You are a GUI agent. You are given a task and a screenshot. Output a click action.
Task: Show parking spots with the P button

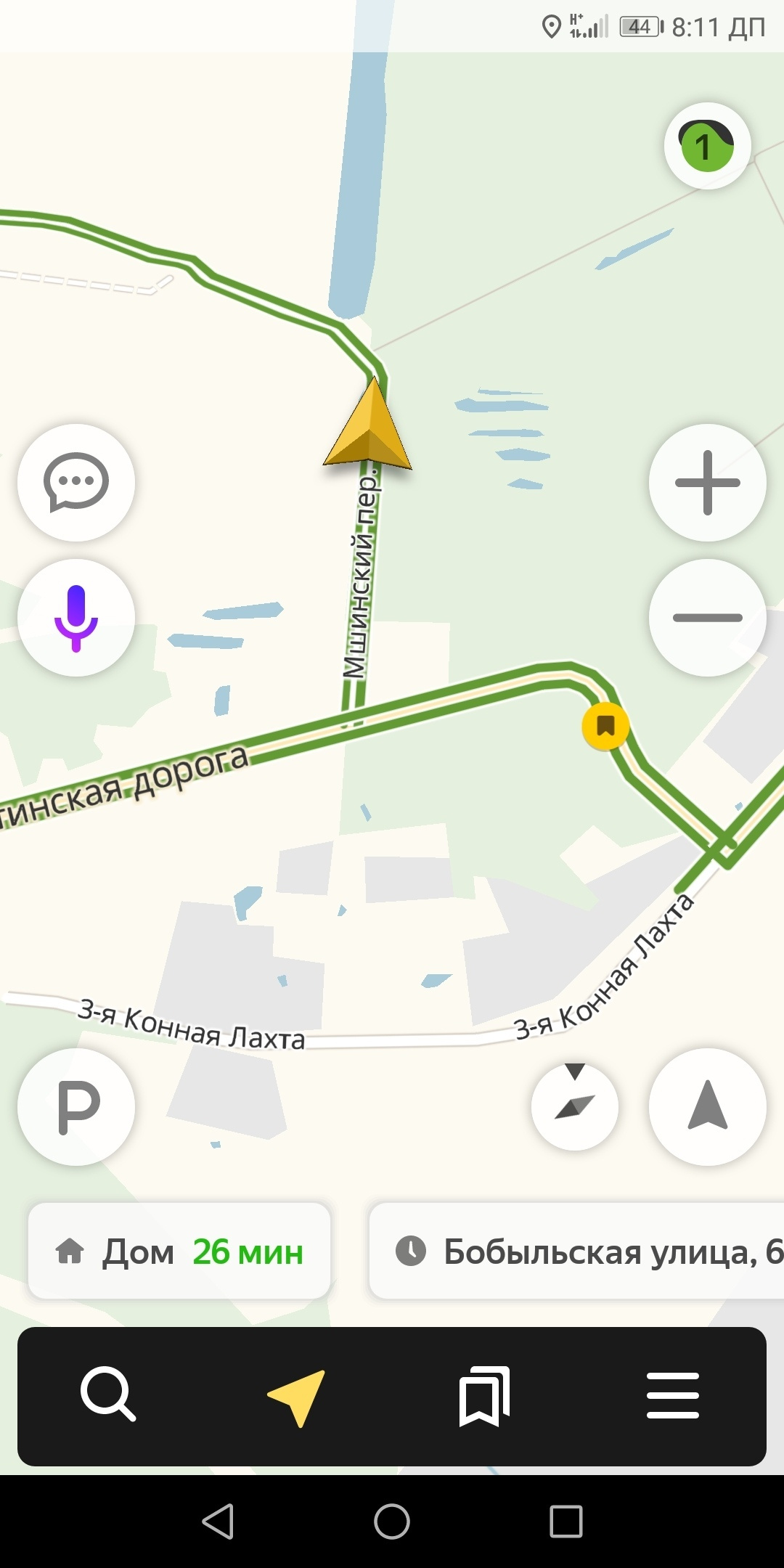tap(76, 1107)
